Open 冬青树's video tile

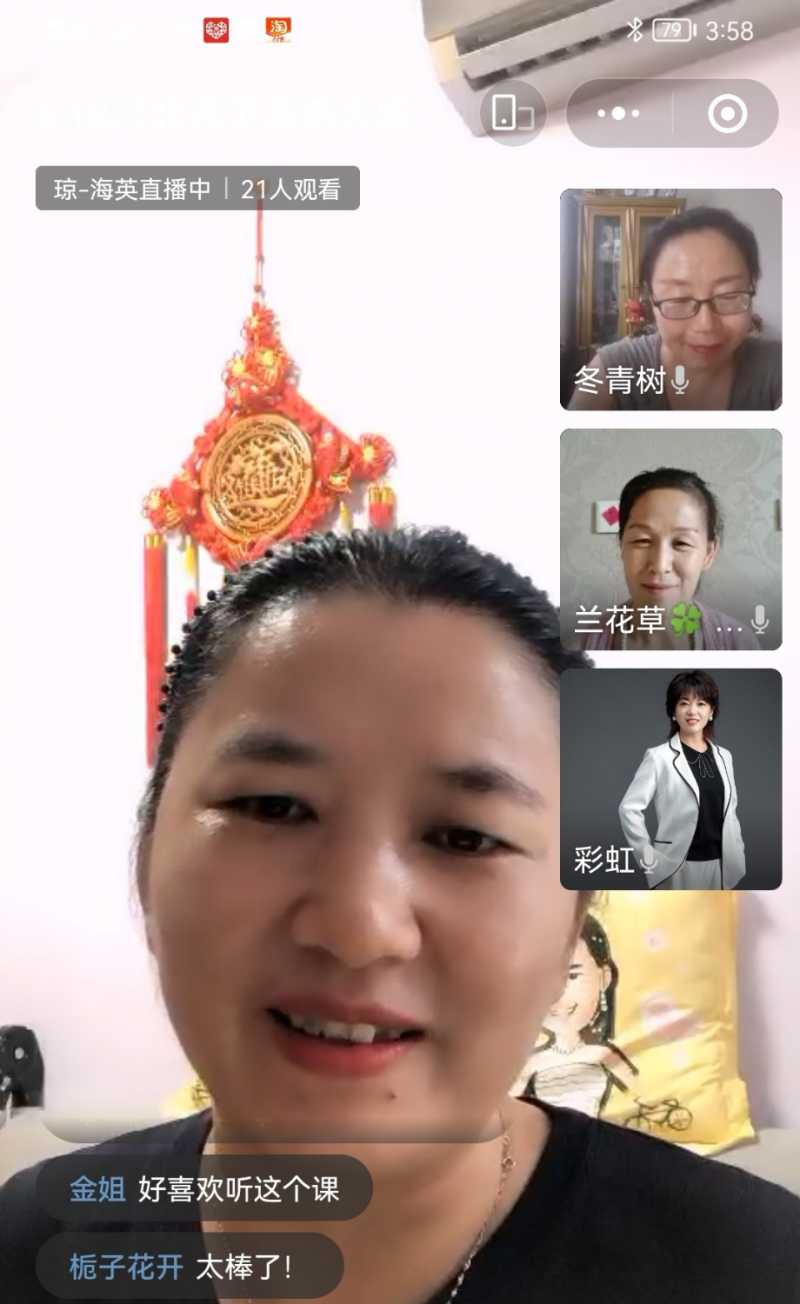coord(670,299)
